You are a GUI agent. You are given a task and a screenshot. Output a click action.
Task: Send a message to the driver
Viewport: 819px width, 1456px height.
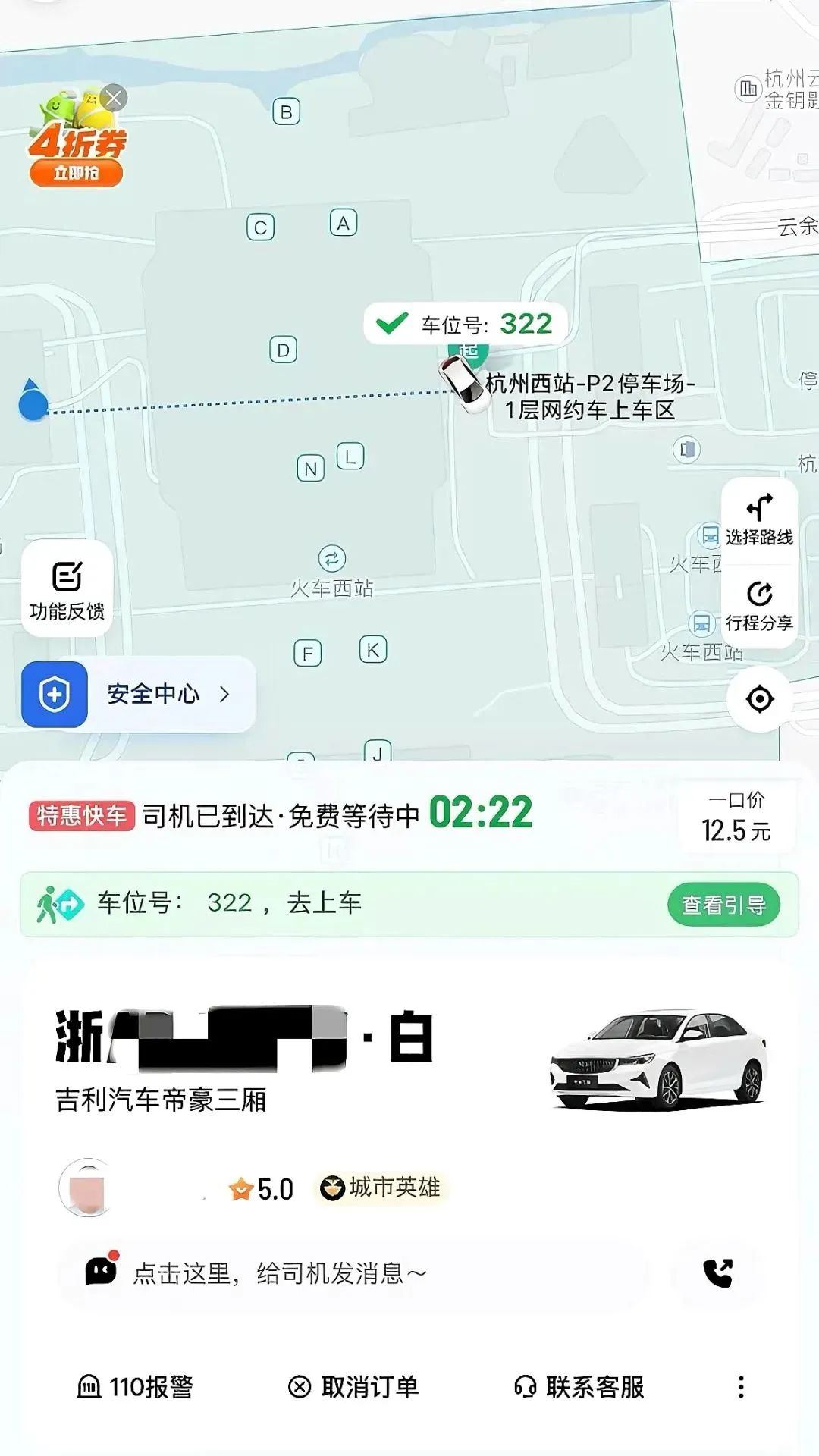click(281, 1273)
